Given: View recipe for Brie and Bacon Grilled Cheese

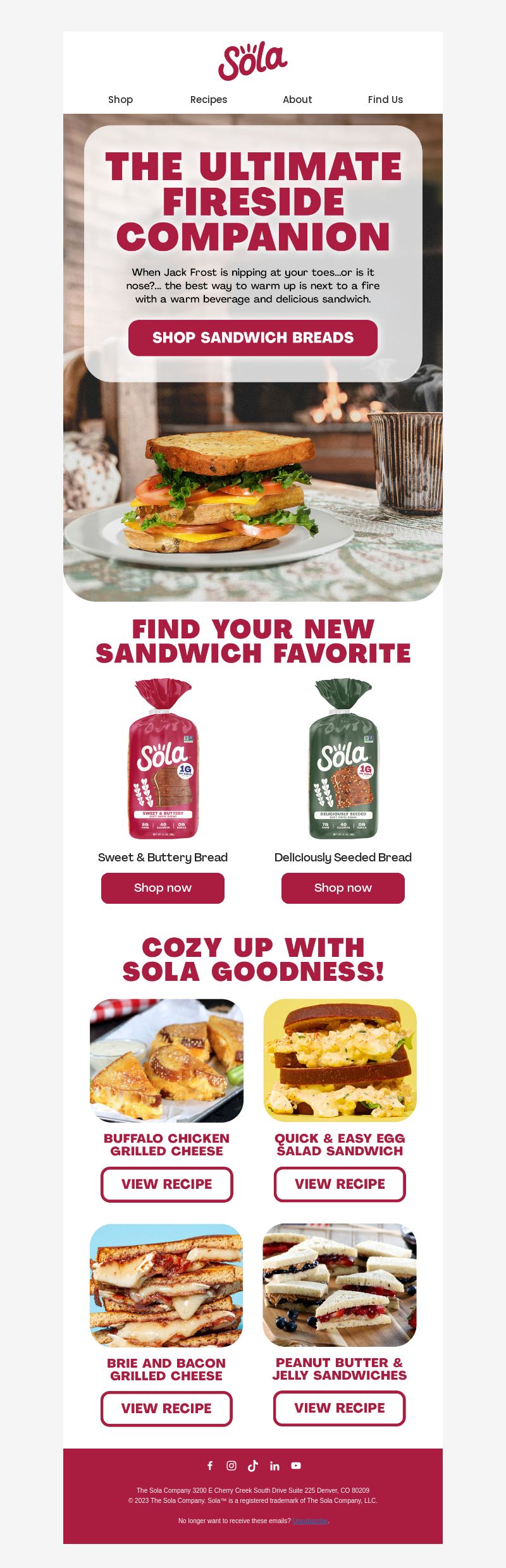Looking at the screenshot, I should pos(166,1408).
